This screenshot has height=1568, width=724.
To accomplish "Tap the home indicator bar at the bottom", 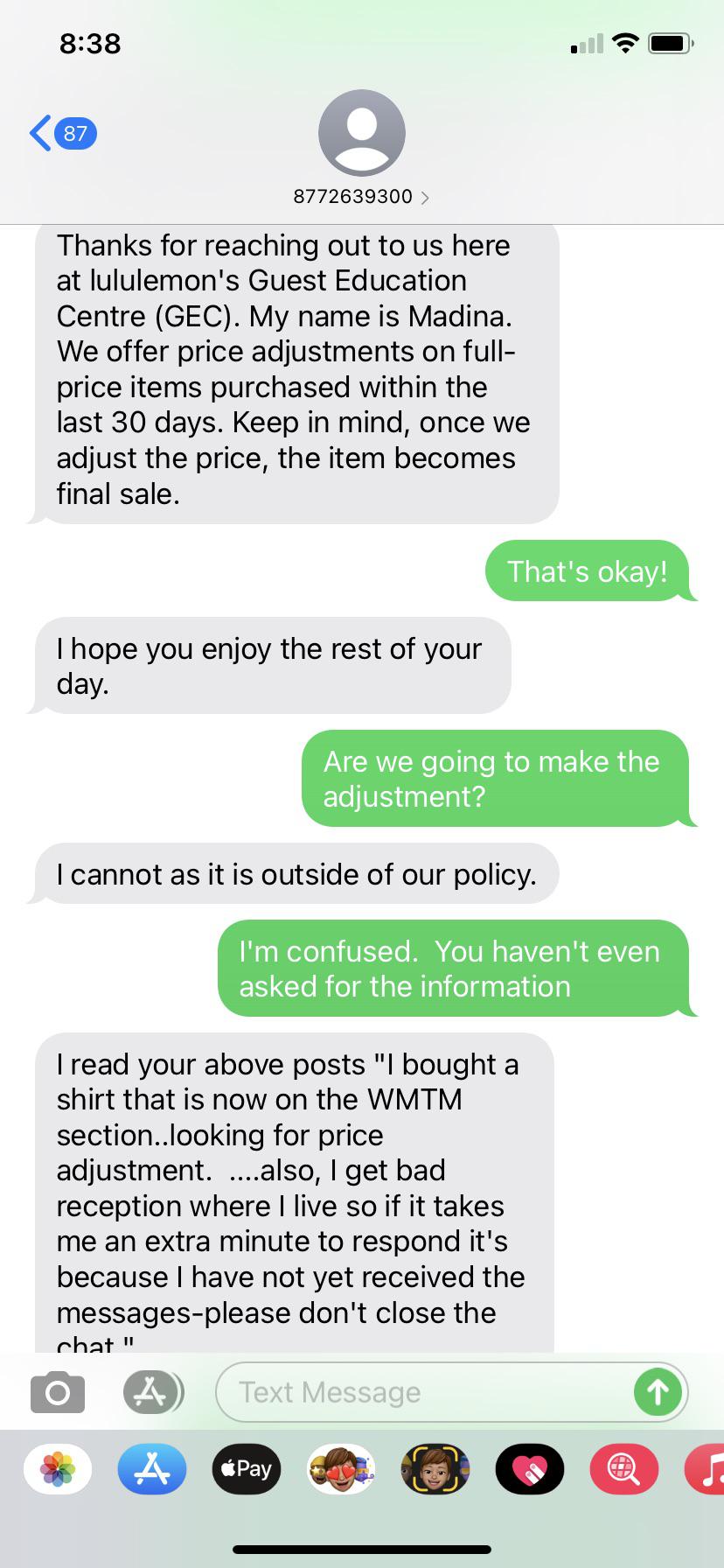I will (x=362, y=1549).
